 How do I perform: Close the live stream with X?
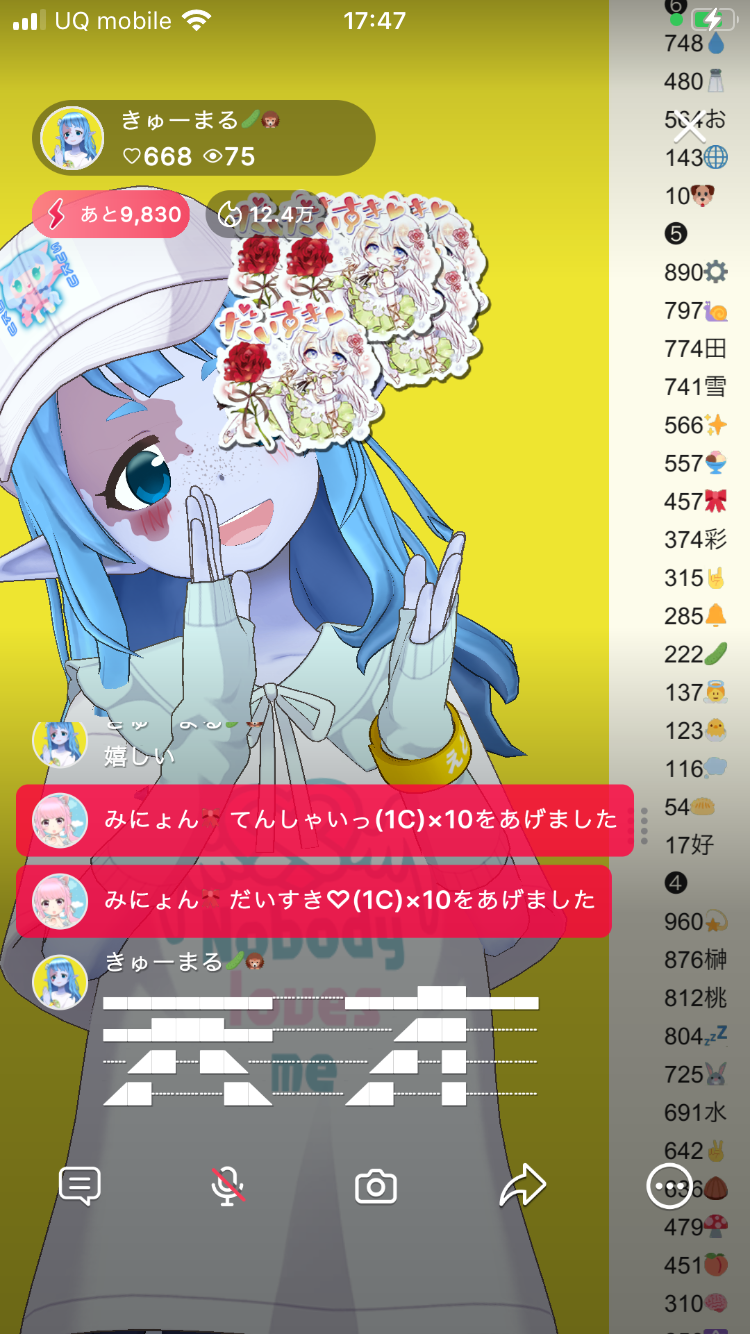click(690, 128)
